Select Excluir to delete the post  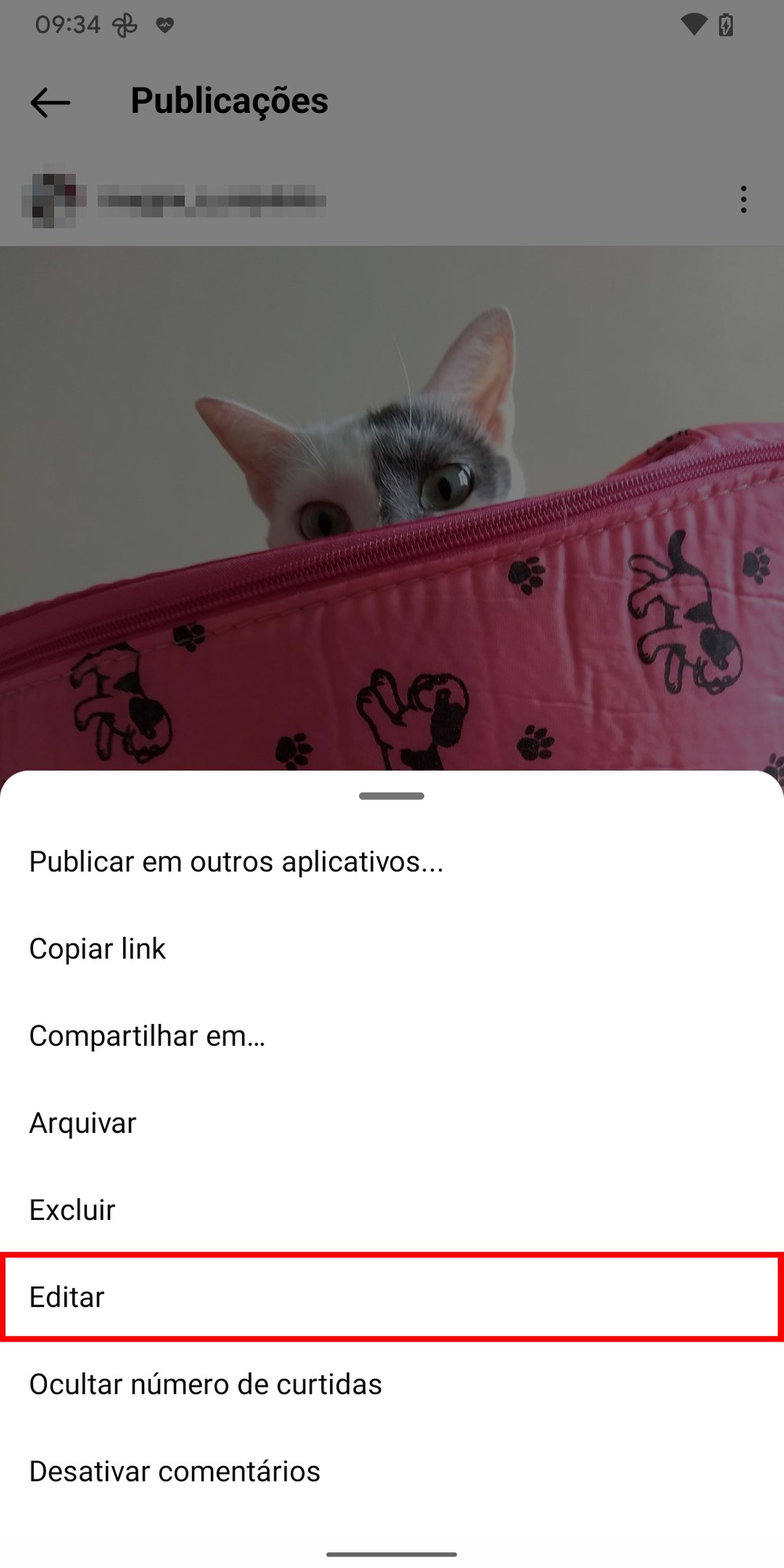click(72, 1210)
